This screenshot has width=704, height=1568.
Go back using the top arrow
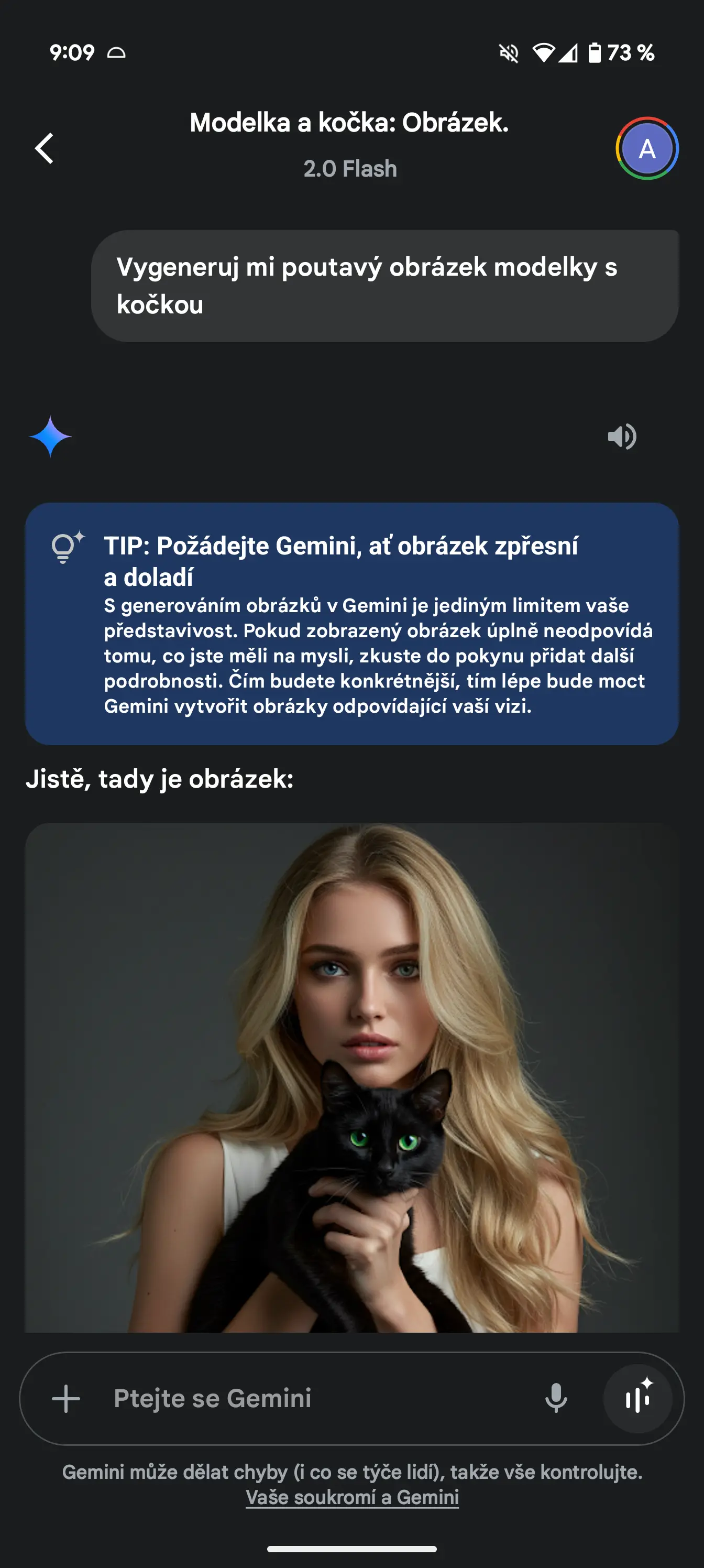tap(45, 148)
